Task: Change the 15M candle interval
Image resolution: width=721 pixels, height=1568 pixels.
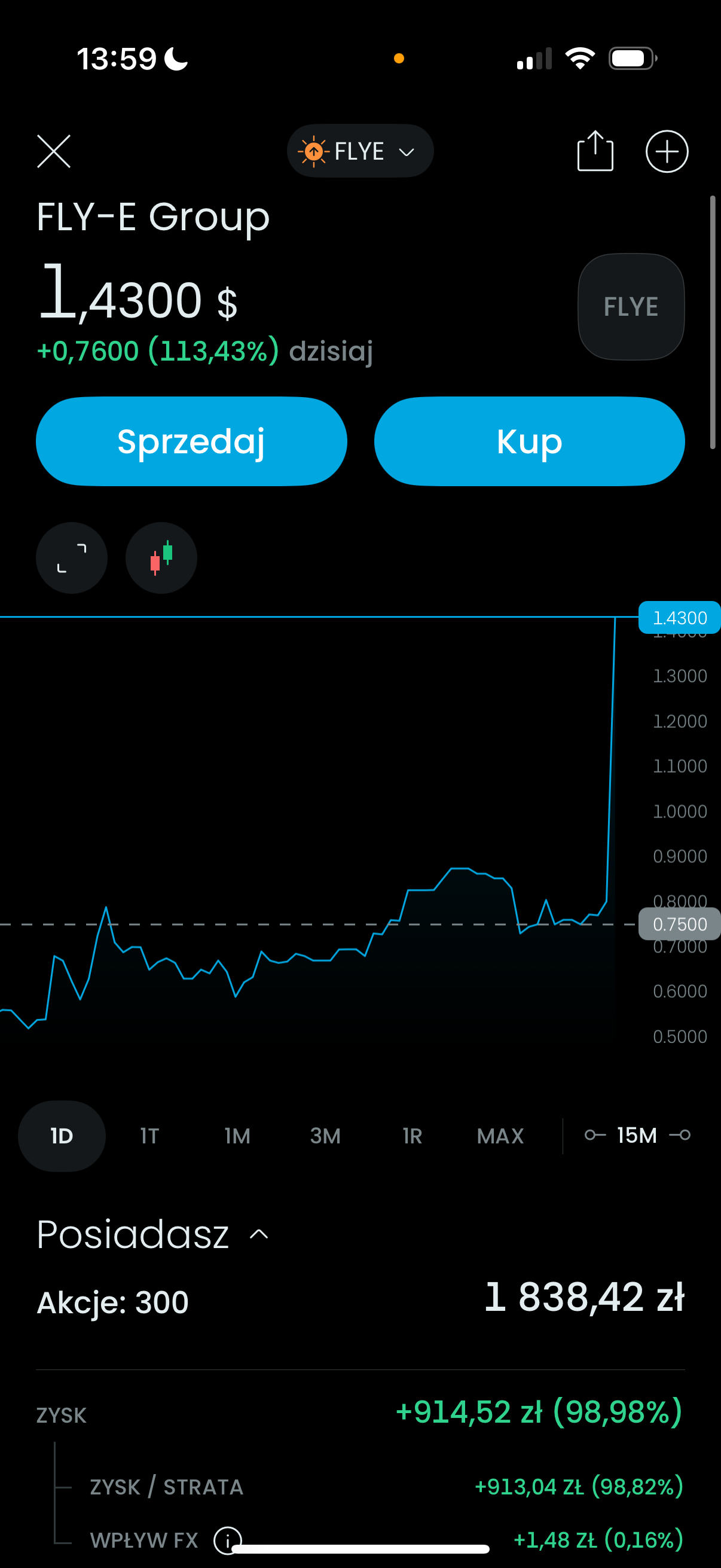Action: pyautogui.click(x=637, y=1135)
